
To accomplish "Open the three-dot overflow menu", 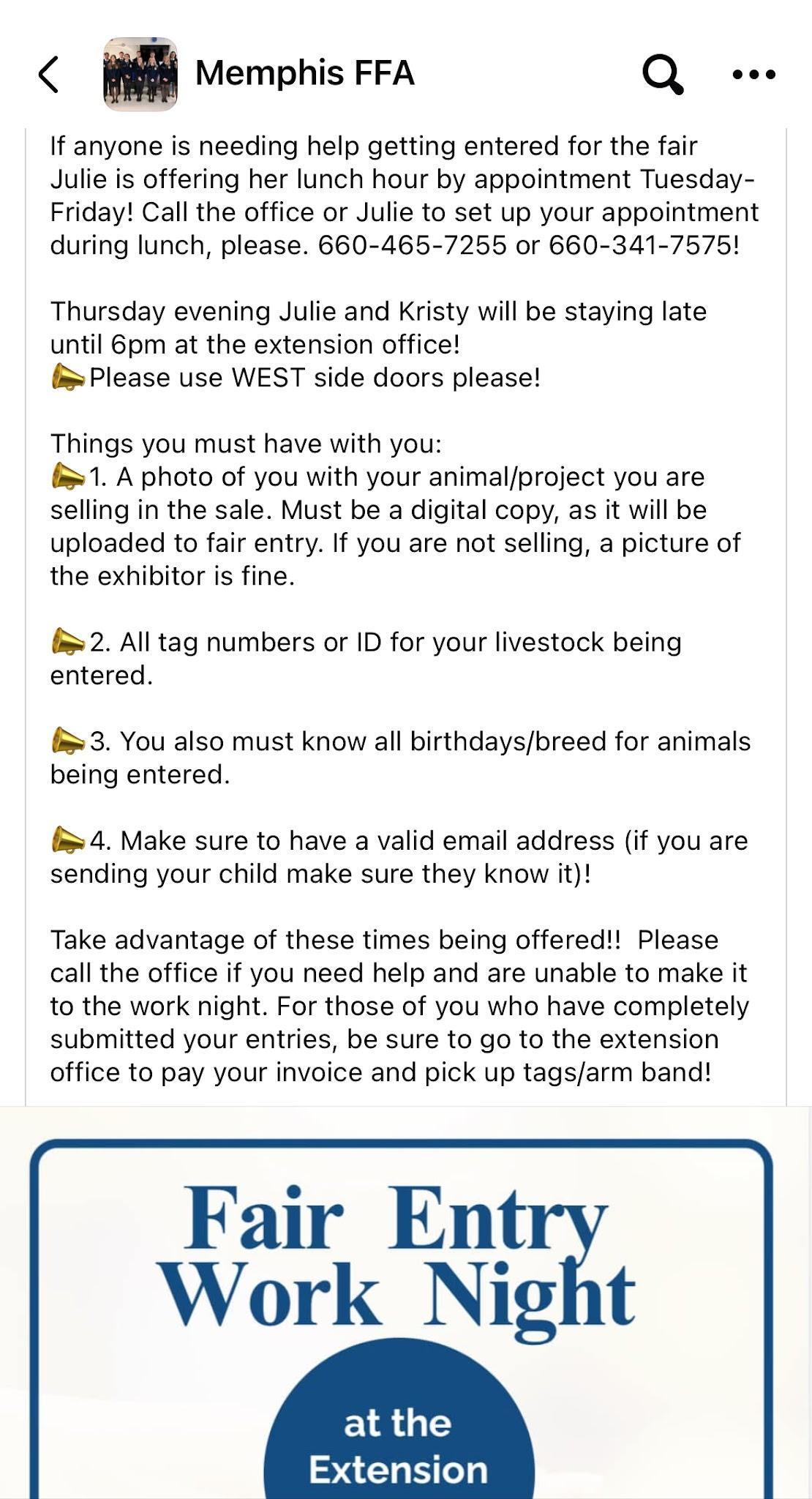I will [x=754, y=74].
